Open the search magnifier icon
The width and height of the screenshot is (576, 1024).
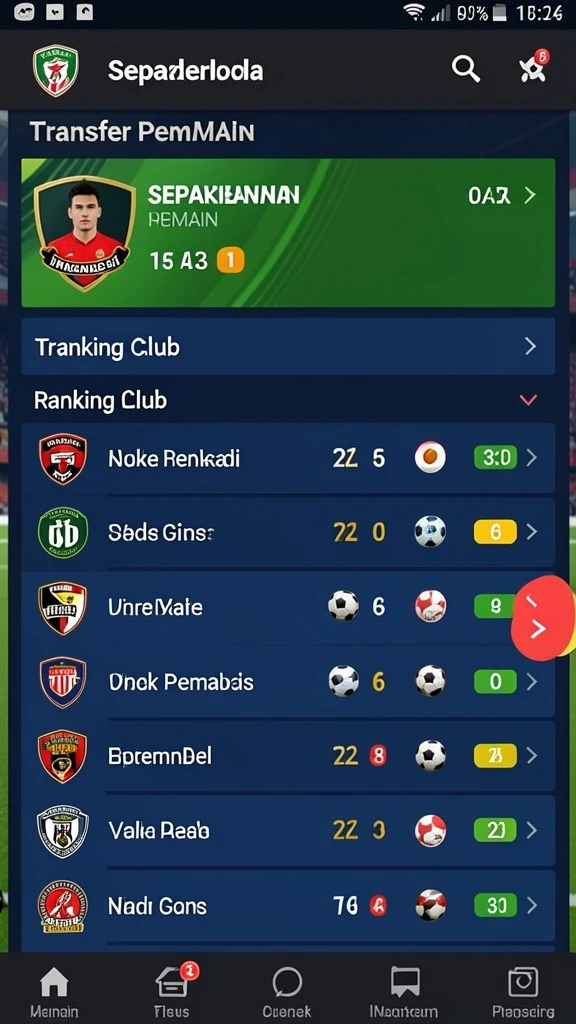coord(466,69)
